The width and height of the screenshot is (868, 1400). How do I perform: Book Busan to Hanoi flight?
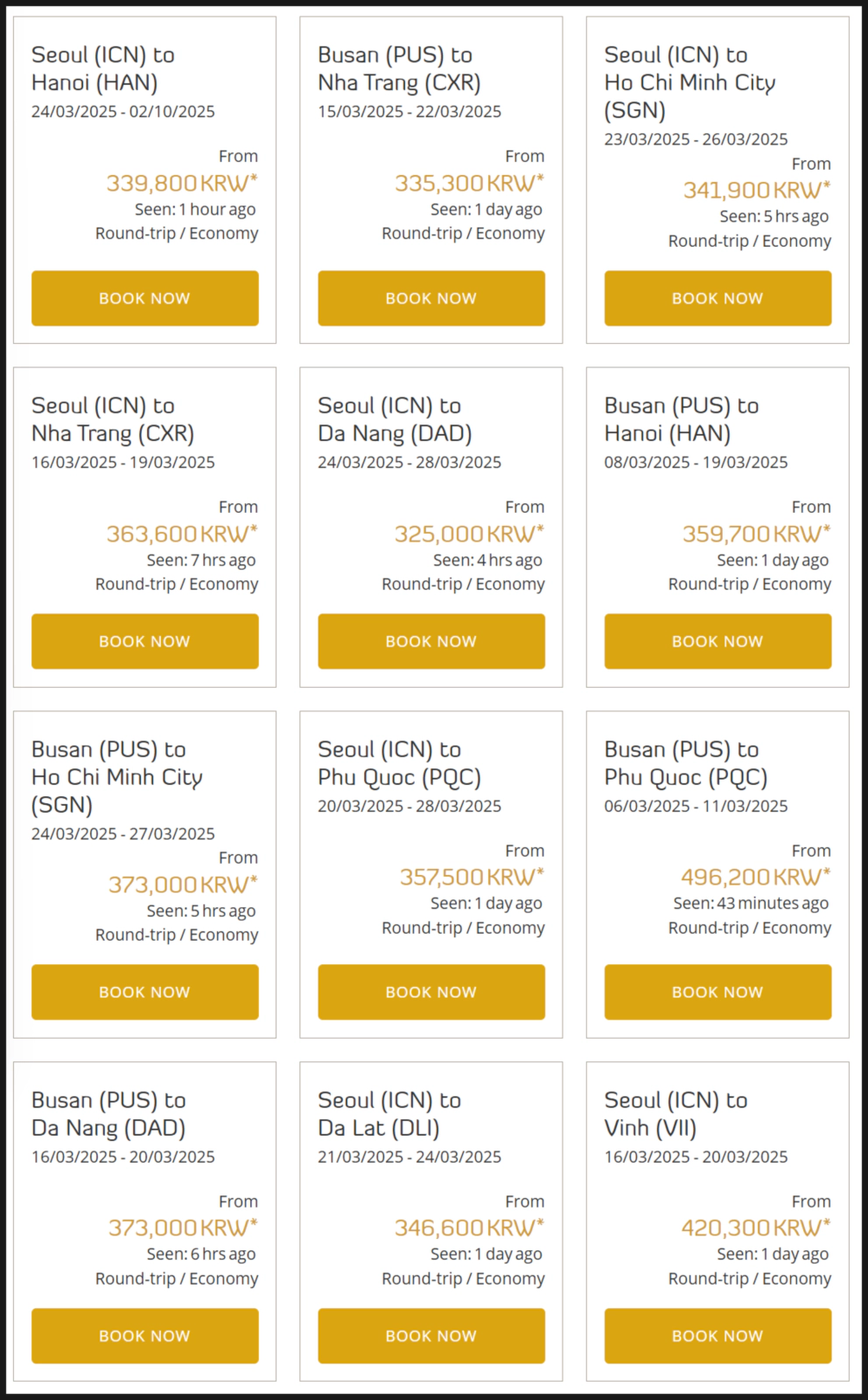coord(717,641)
